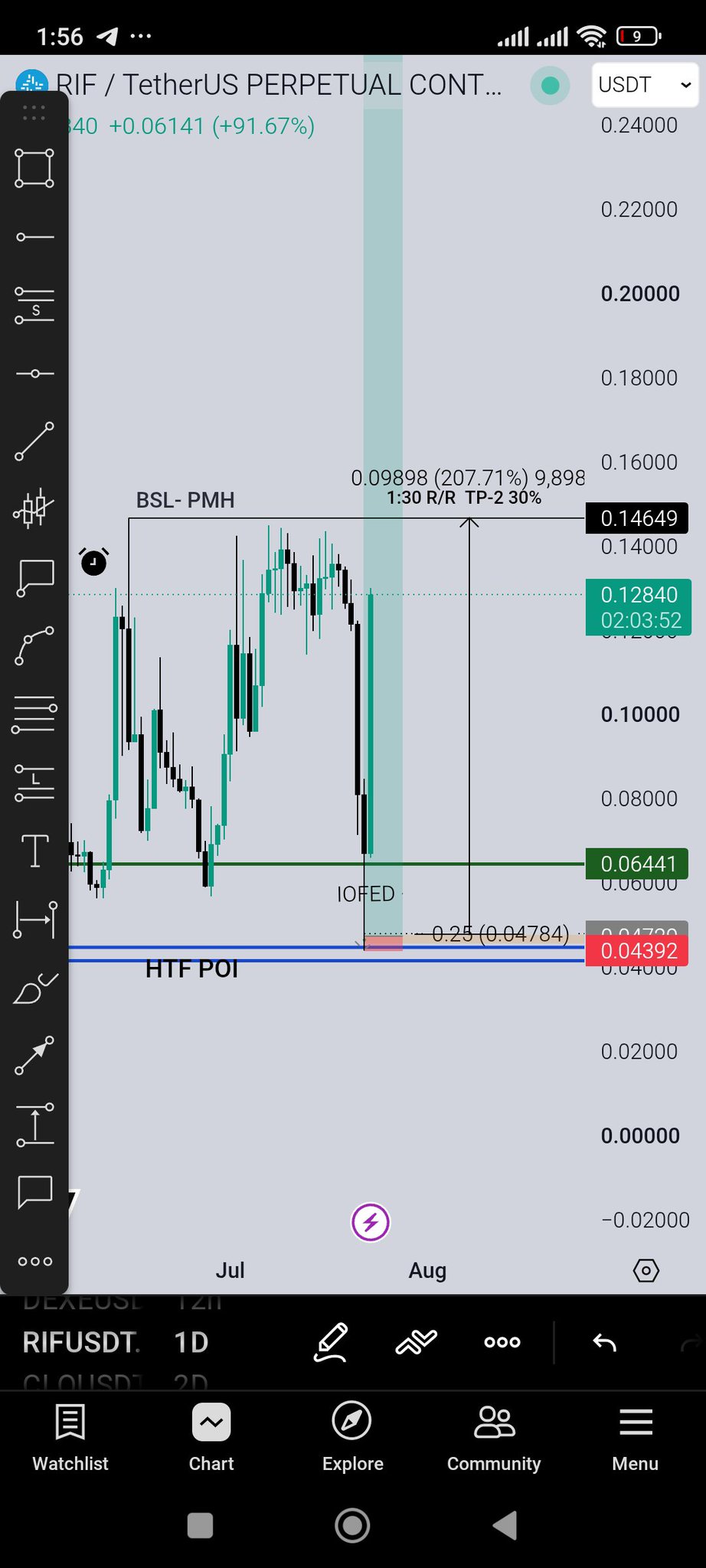The image size is (706, 1568).
Task: Open chart scale settings gear
Action: coord(646,1271)
